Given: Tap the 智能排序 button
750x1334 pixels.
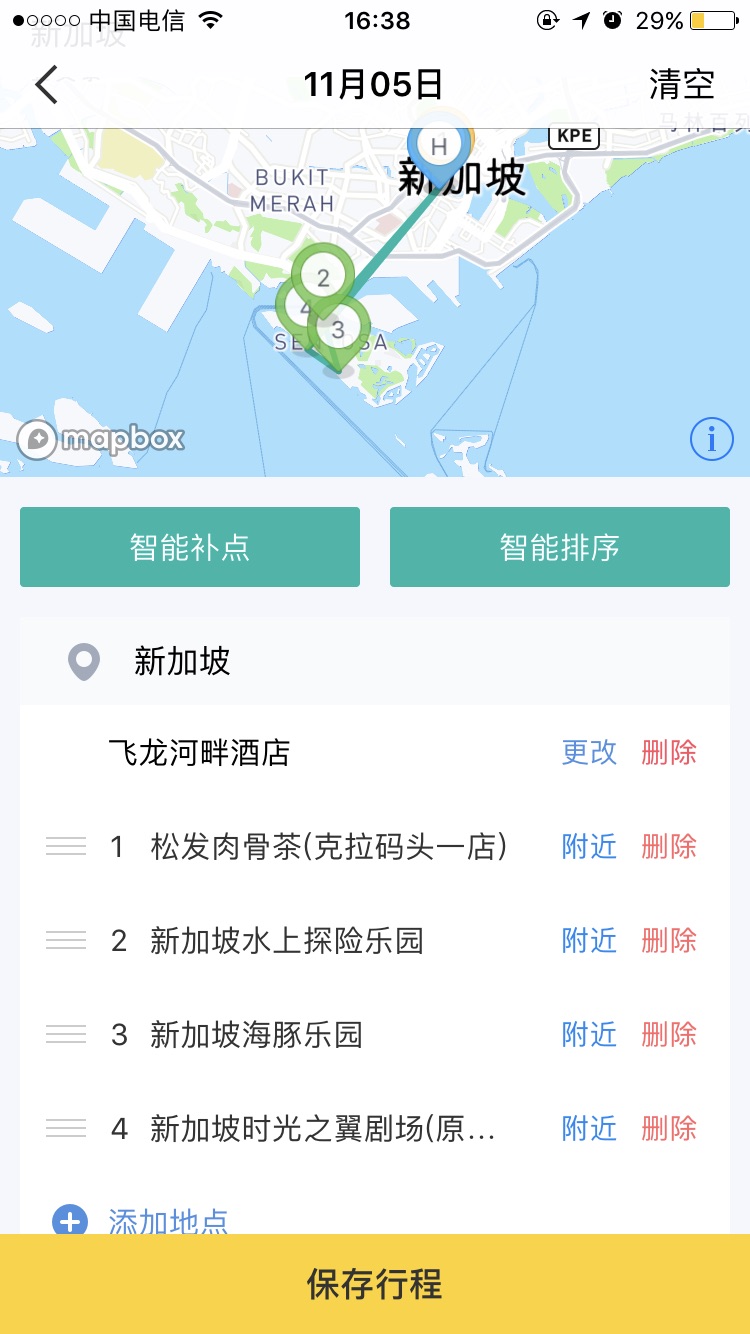Looking at the screenshot, I should 560,547.
